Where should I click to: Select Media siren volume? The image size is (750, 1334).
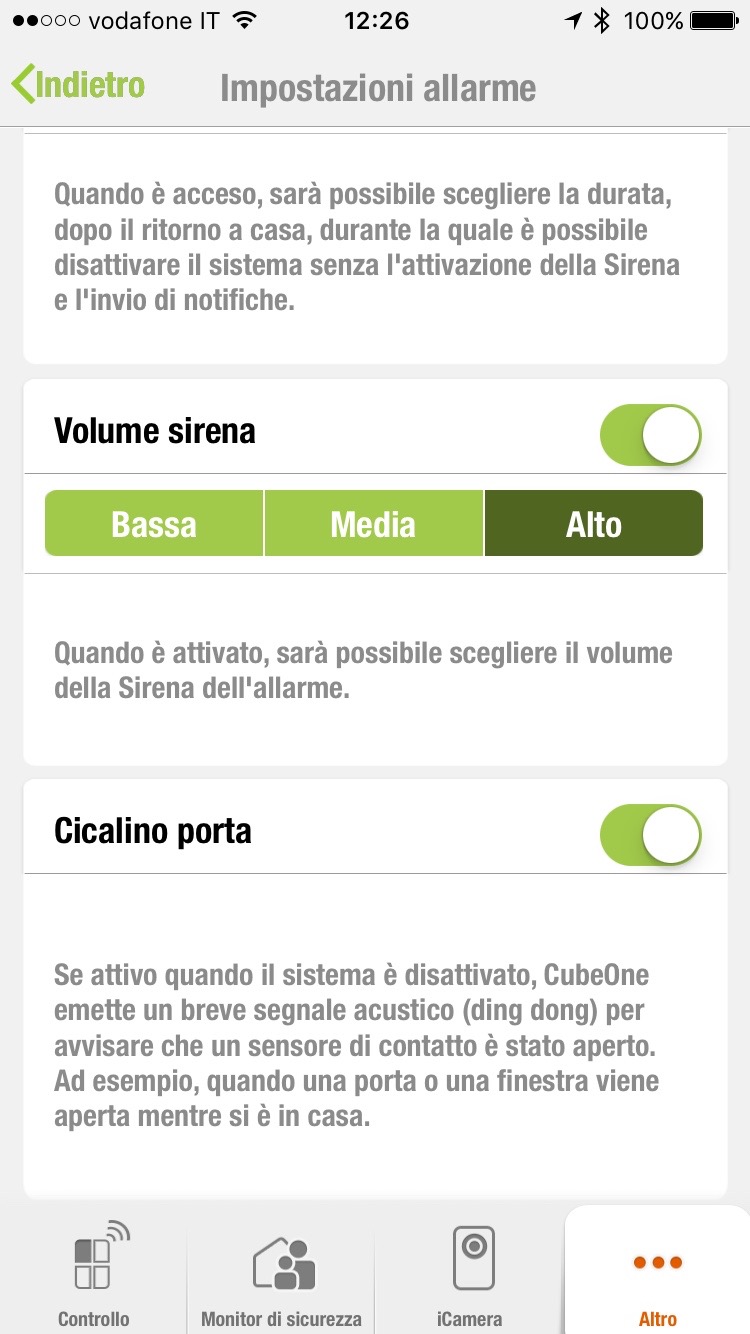pyautogui.click(x=374, y=523)
